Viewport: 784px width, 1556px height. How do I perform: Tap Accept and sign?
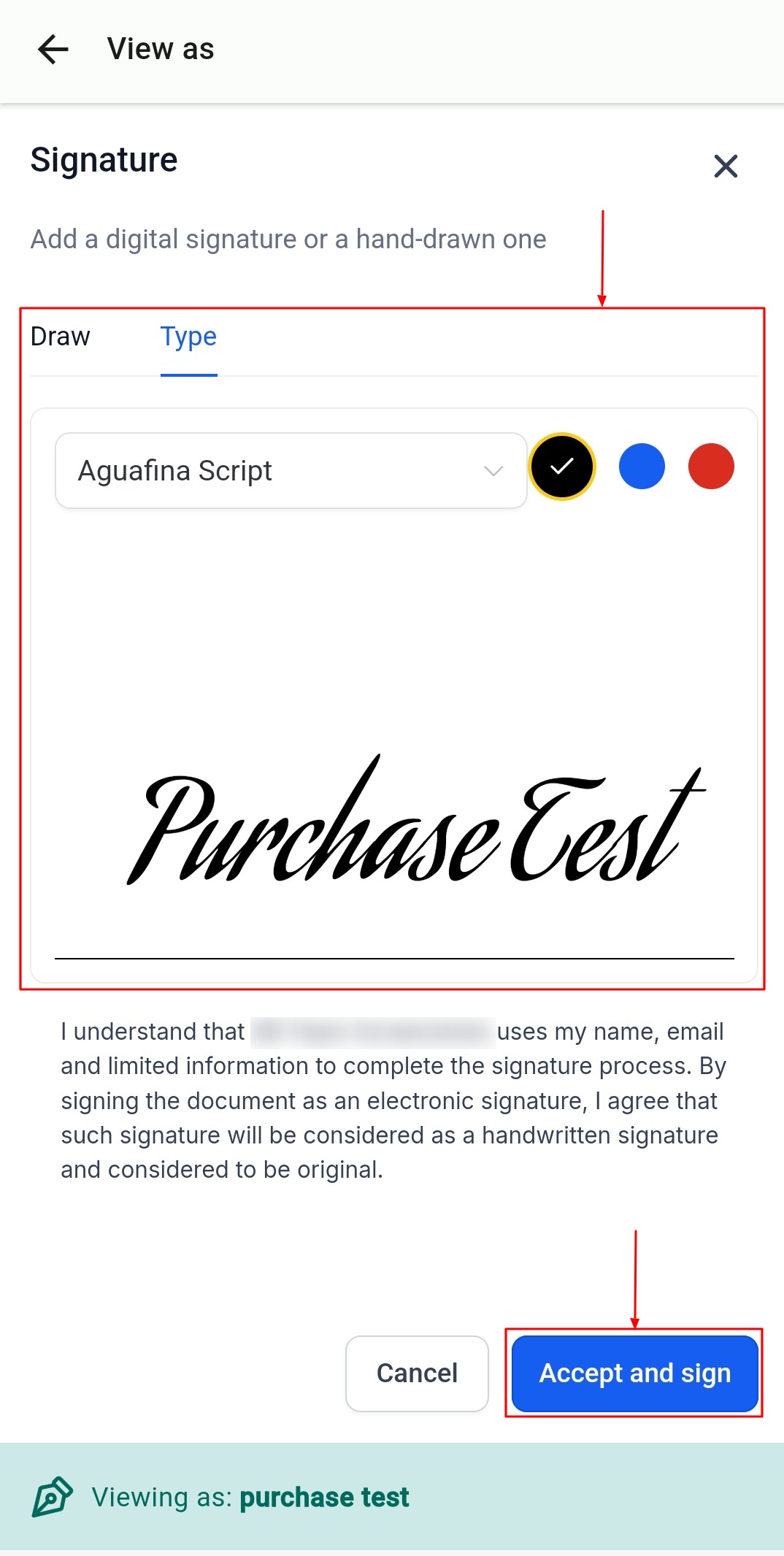634,1373
